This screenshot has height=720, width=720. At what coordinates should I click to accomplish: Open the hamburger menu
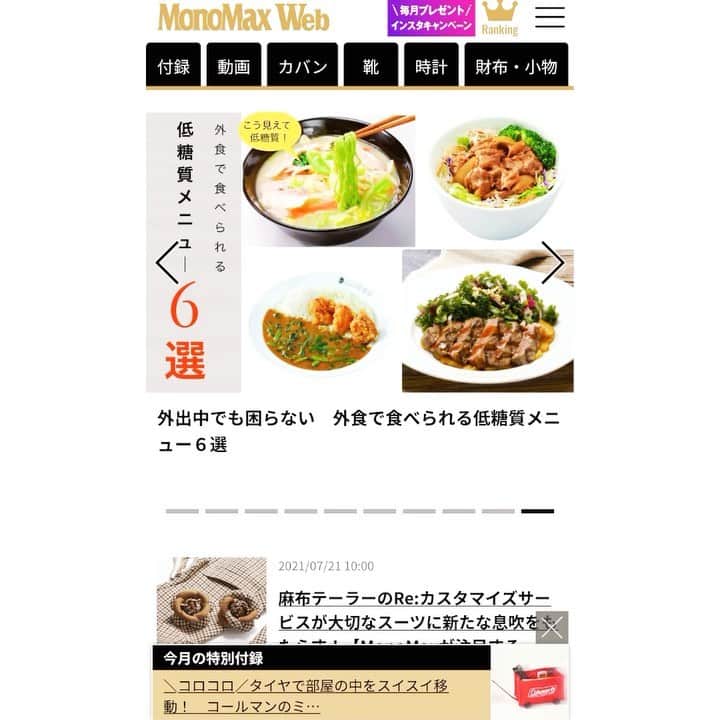click(549, 18)
